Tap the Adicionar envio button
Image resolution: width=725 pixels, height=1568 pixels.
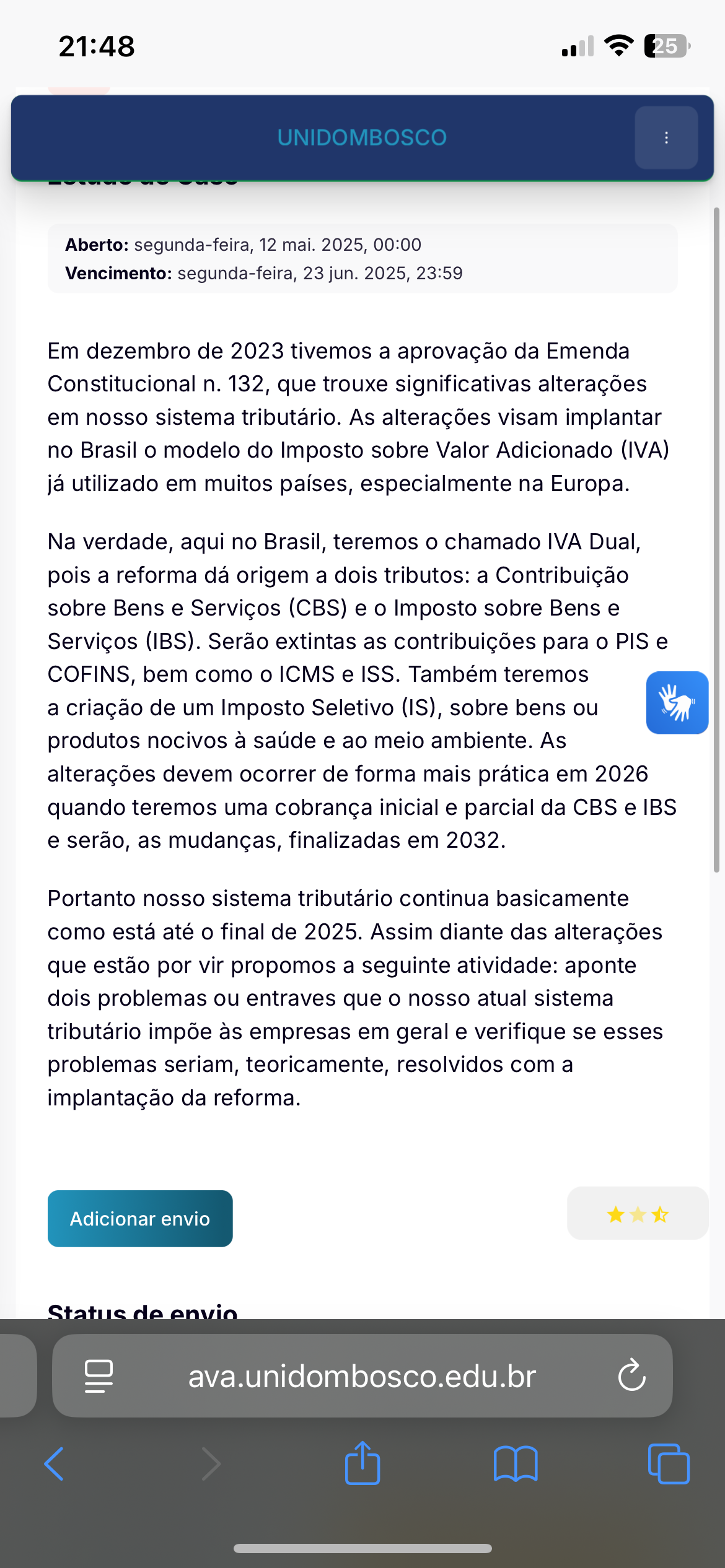140,1218
